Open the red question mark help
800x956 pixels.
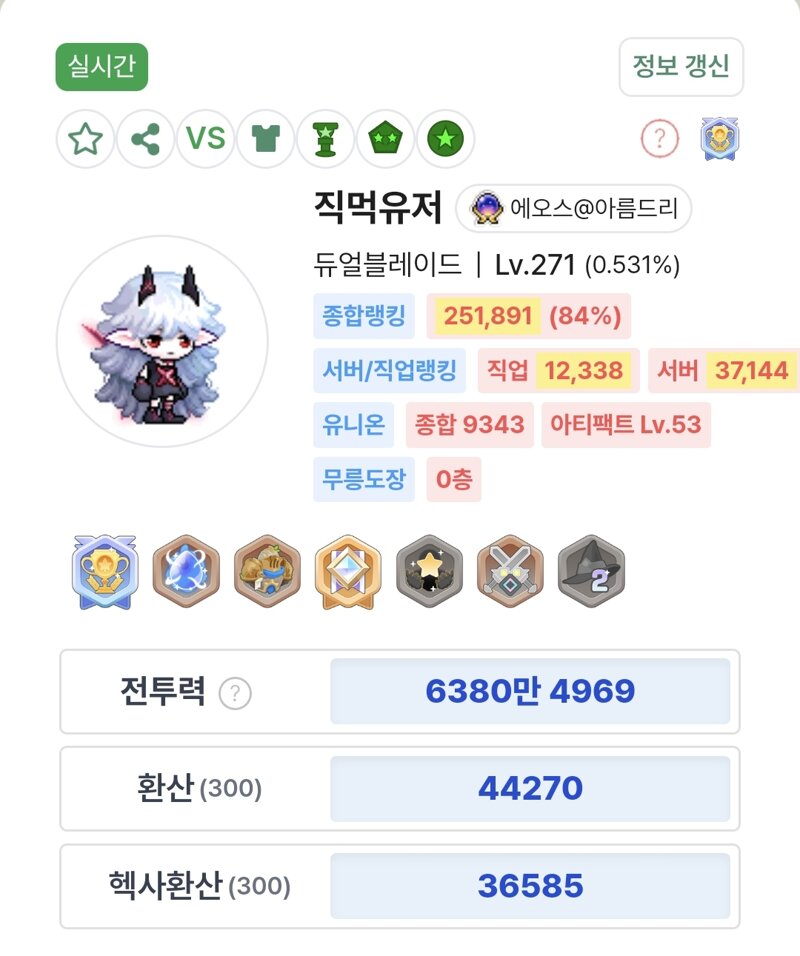tap(660, 140)
